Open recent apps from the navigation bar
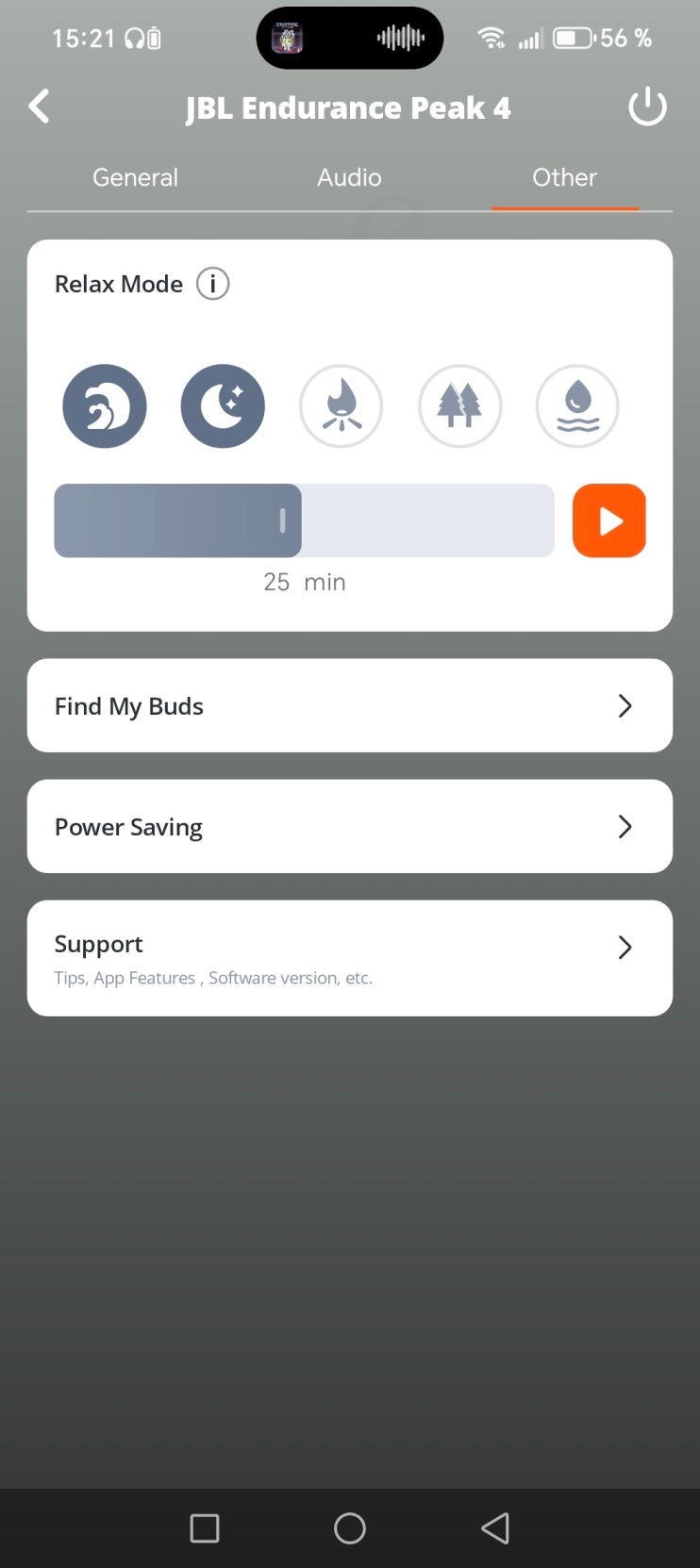Image resolution: width=700 pixels, height=1568 pixels. click(205, 1527)
